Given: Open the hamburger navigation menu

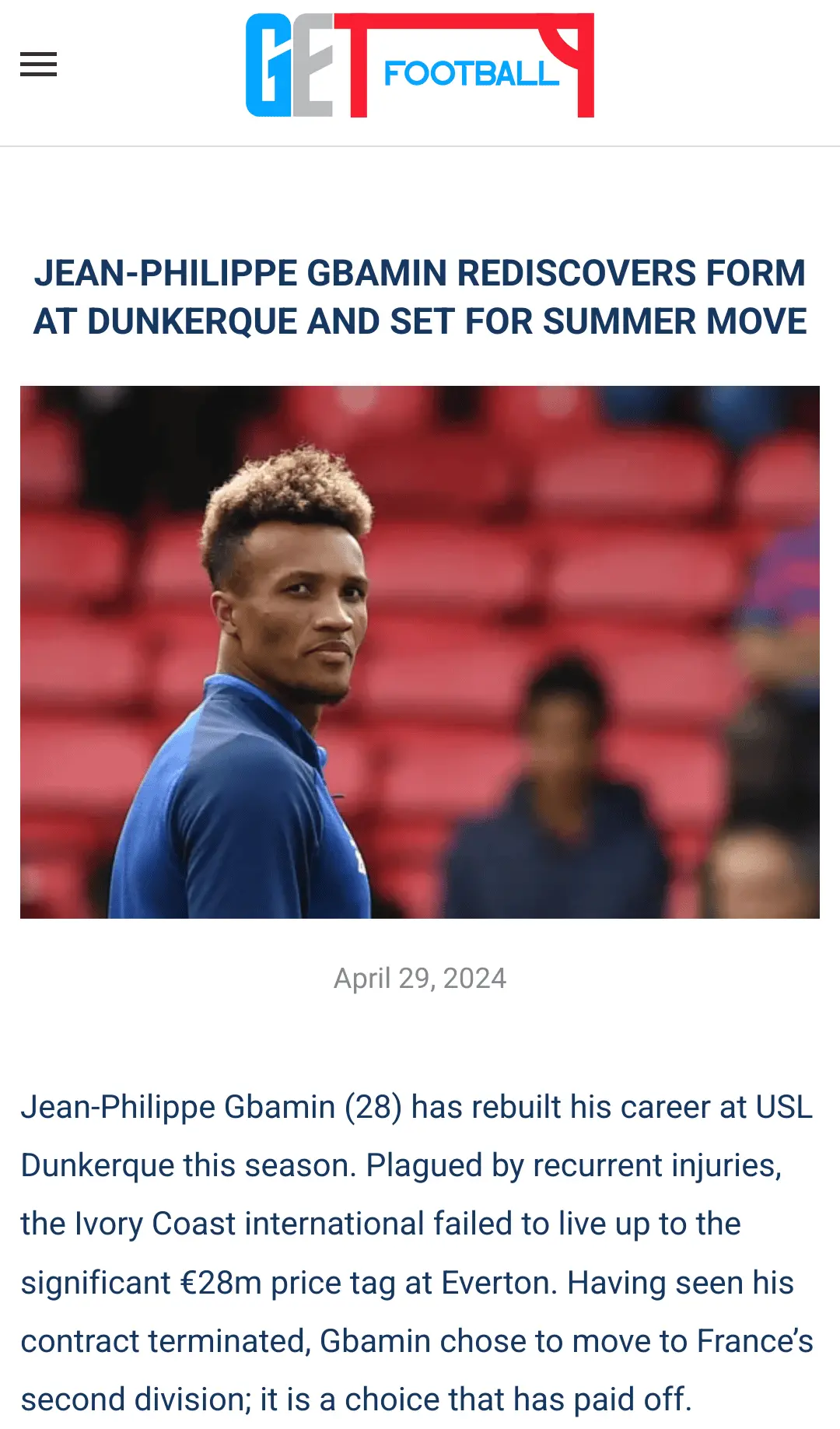Looking at the screenshot, I should (38, 65).
